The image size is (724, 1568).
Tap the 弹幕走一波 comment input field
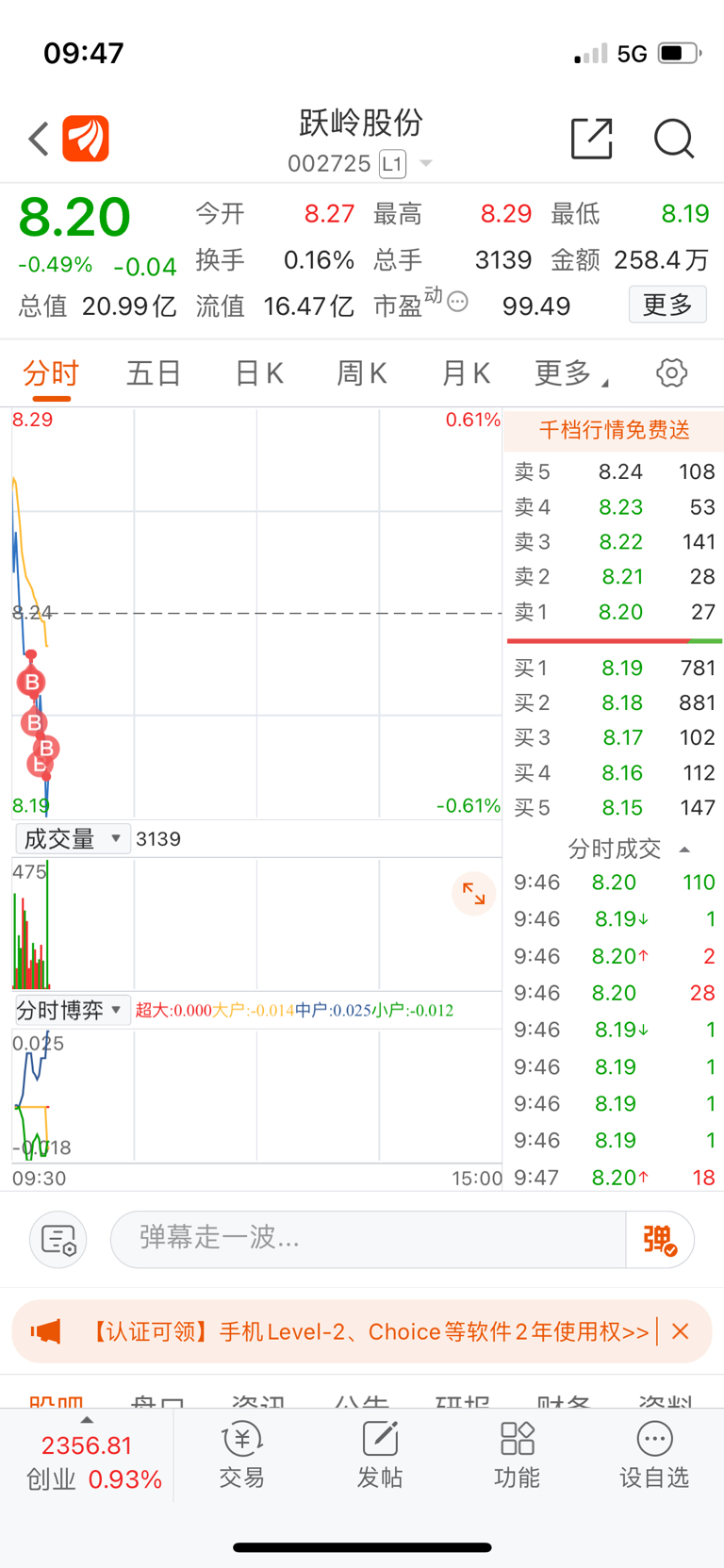pyautogui.click(x=368, y=1238)
